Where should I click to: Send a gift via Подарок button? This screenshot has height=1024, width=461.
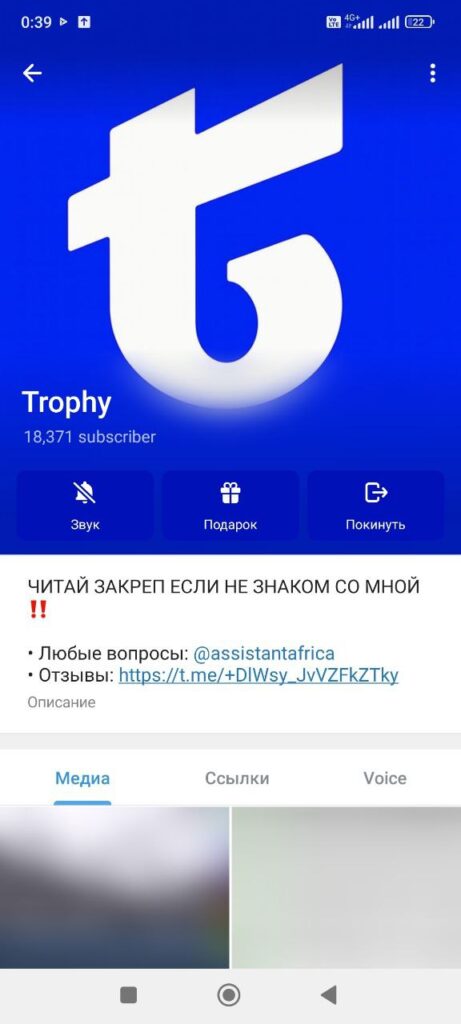(230, 505)
